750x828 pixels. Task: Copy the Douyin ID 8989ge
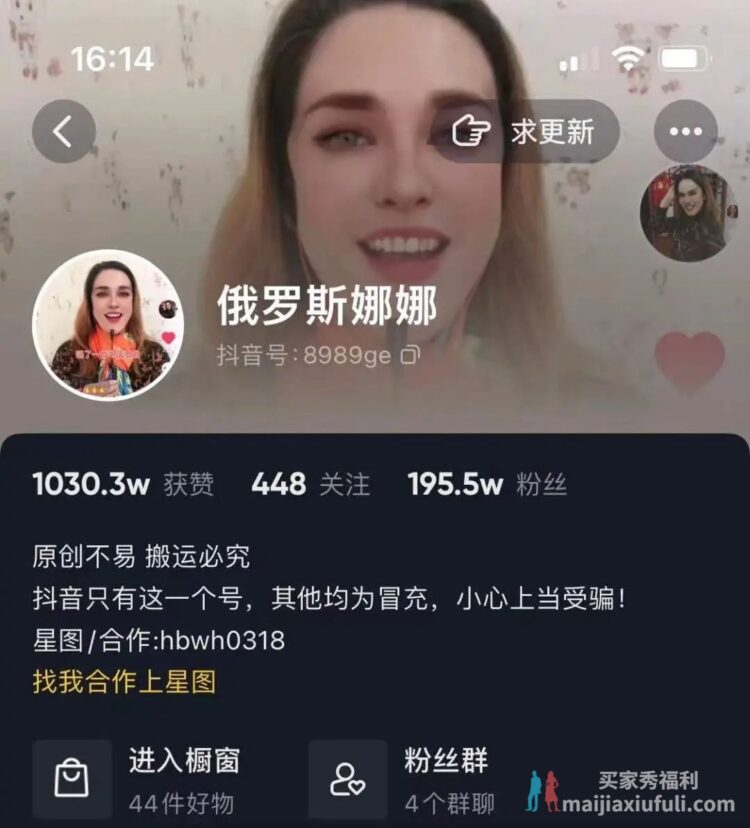tap(411, 355)
